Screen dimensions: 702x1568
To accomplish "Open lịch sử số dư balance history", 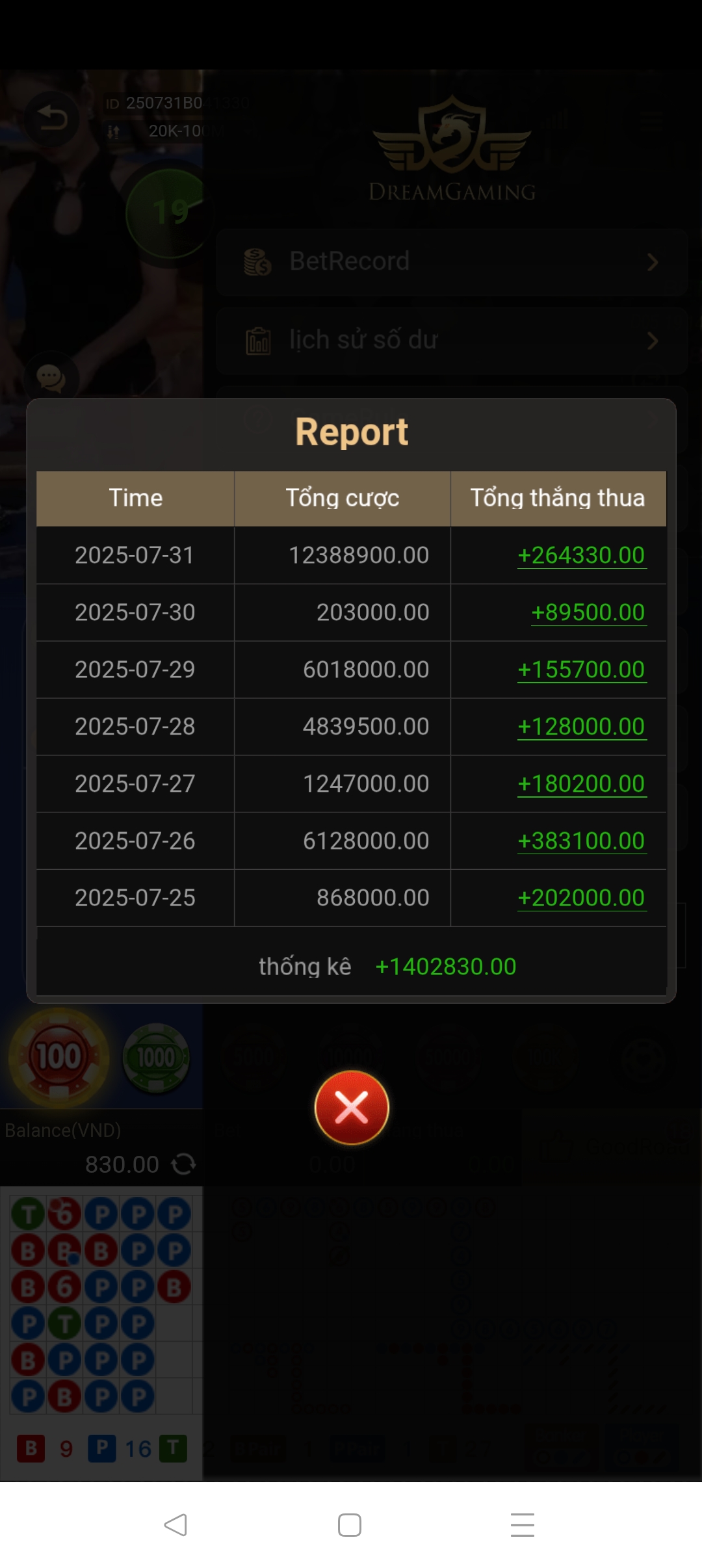I will (x=451, y=341).
